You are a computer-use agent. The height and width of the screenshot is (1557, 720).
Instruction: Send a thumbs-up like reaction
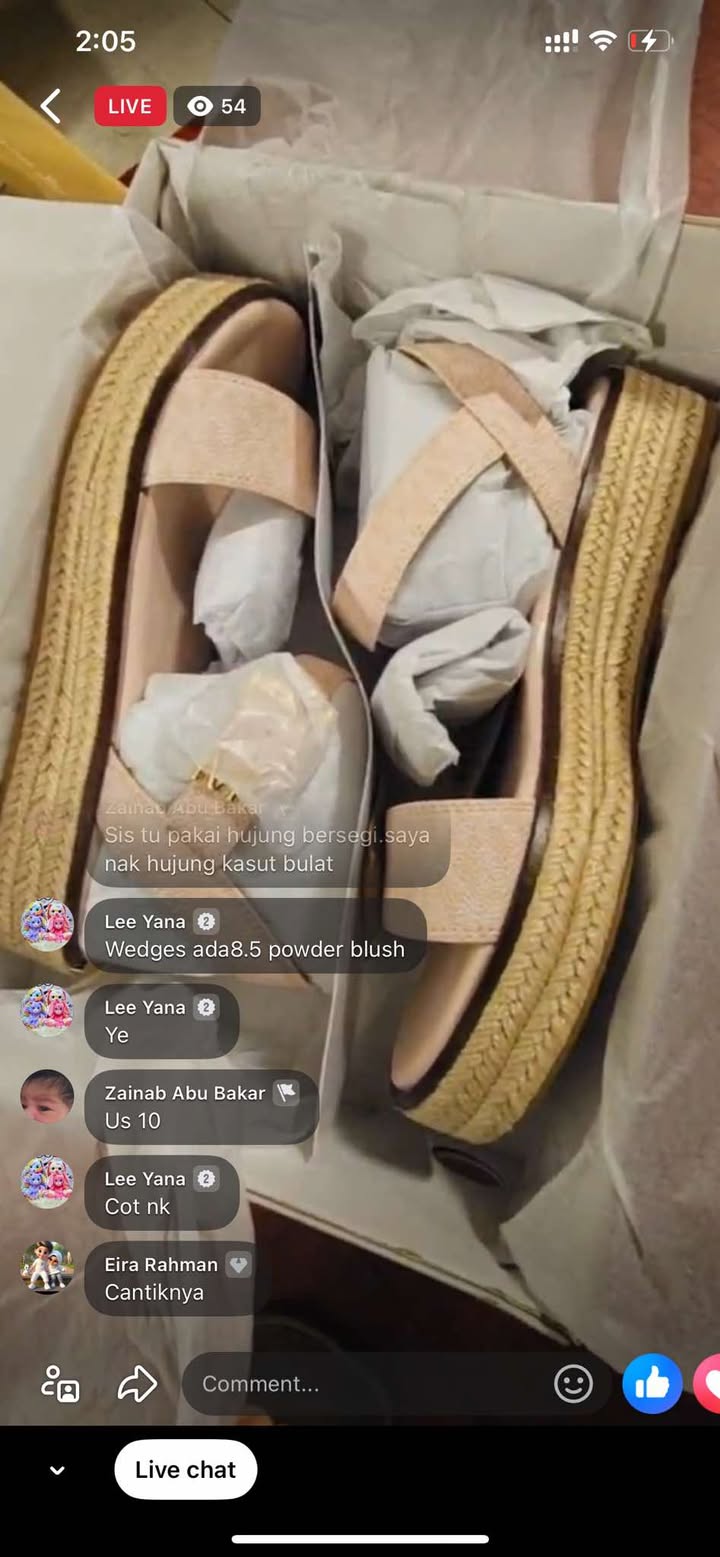(652, 1384)
